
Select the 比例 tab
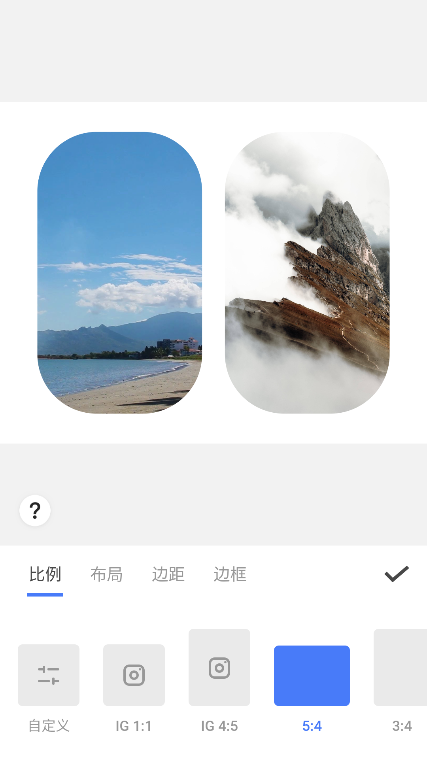tap(45, 574)
